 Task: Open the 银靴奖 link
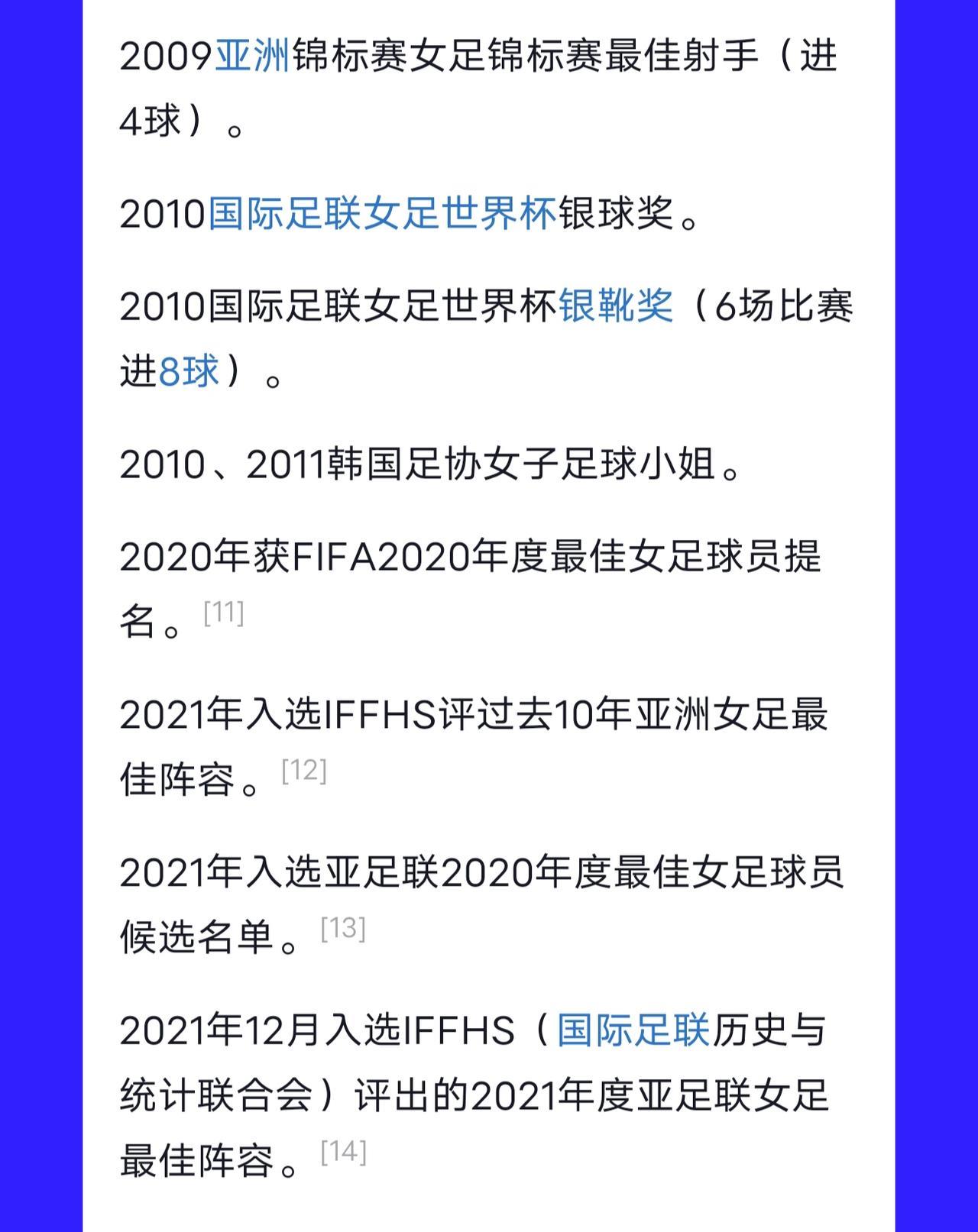tap(616, 306)
